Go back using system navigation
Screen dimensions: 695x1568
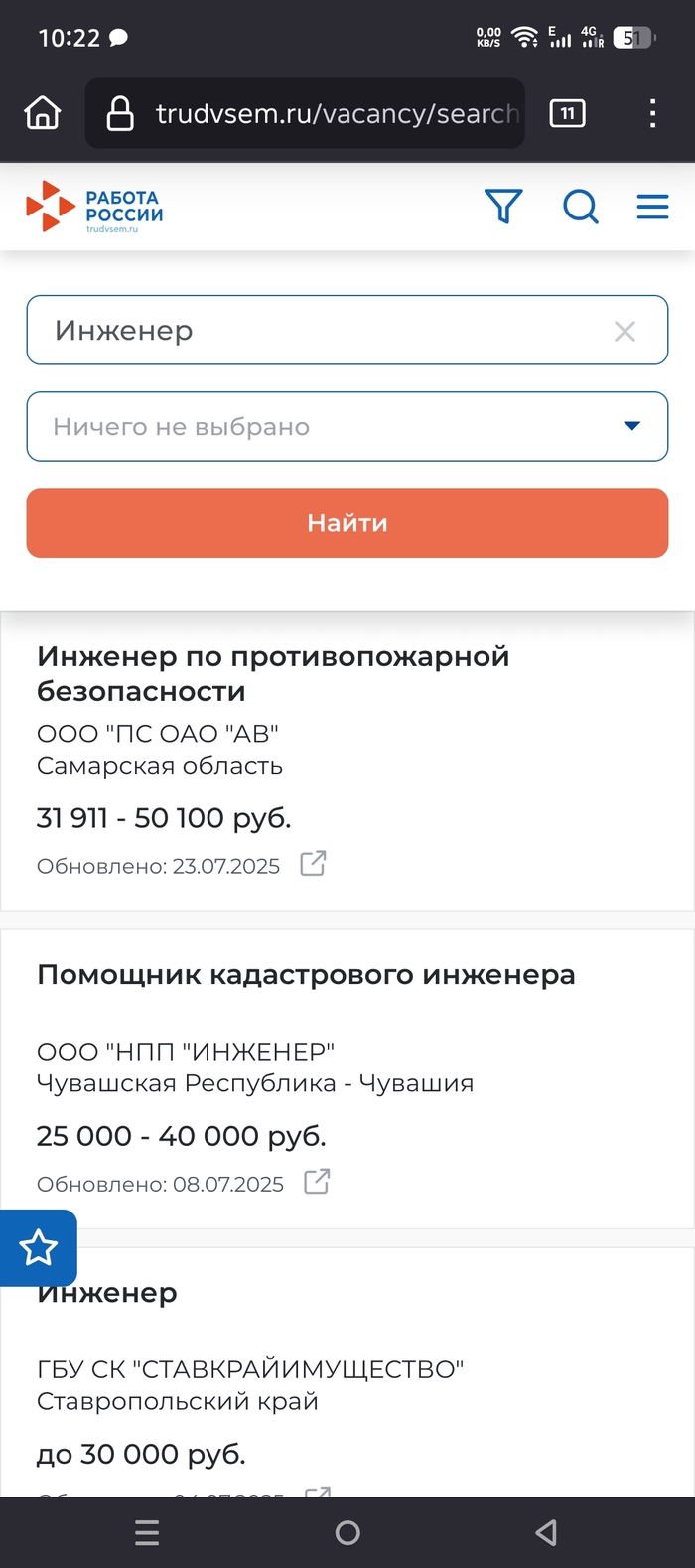(x=546, y=1532)
